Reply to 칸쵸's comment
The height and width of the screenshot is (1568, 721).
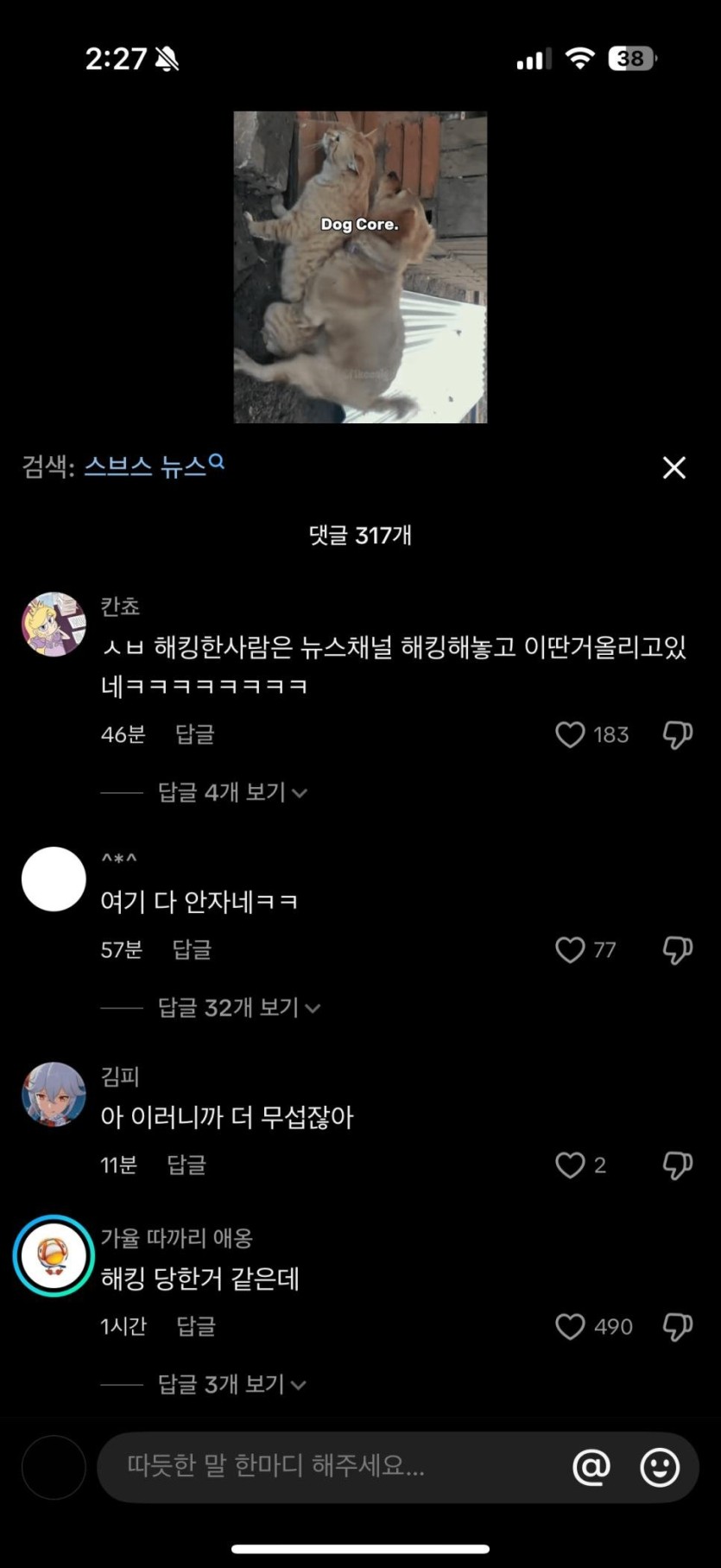coord(194,734)
